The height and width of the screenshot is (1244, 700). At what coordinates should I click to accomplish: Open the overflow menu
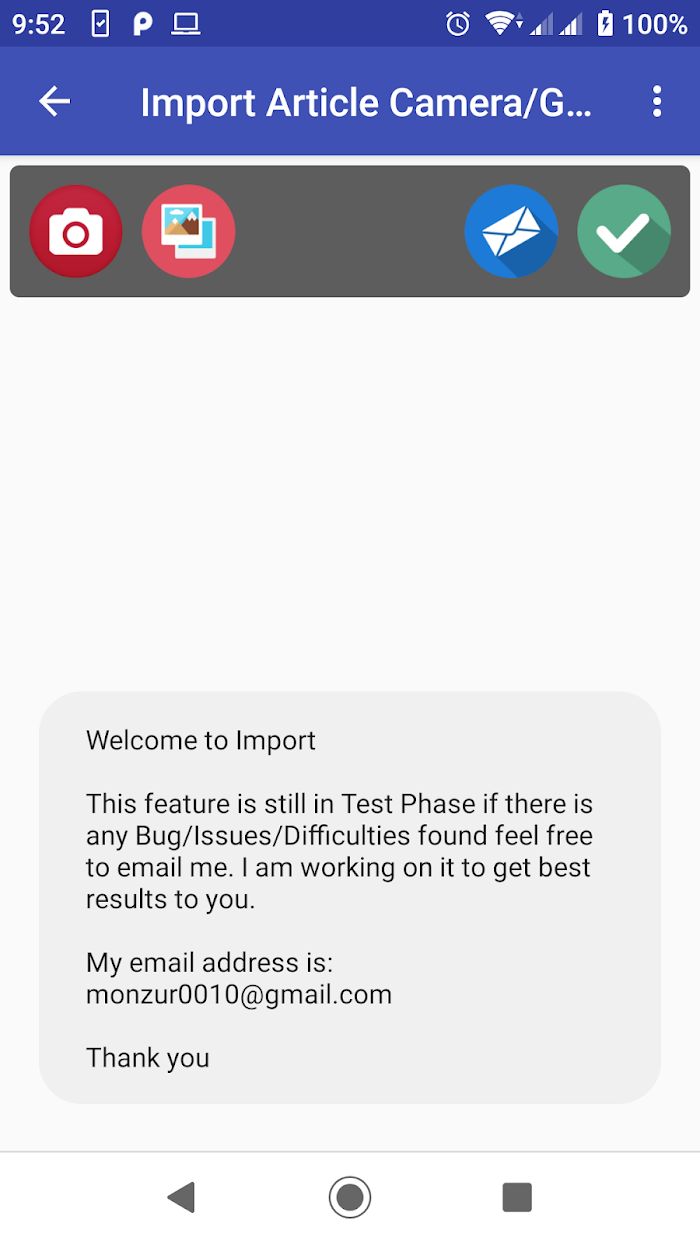(x=657, y=101)
